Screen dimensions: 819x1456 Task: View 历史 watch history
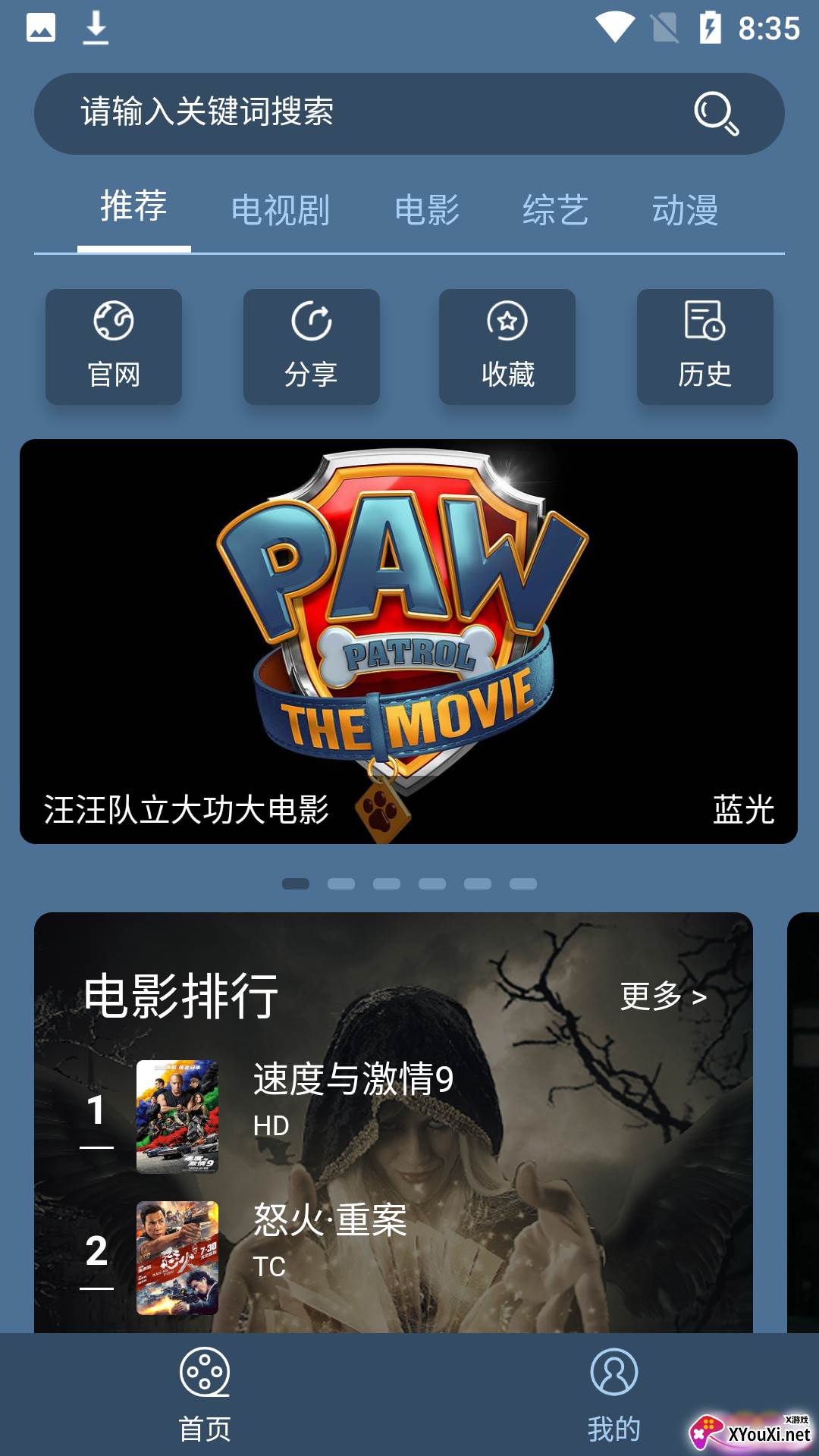click(x=704, y=347)
